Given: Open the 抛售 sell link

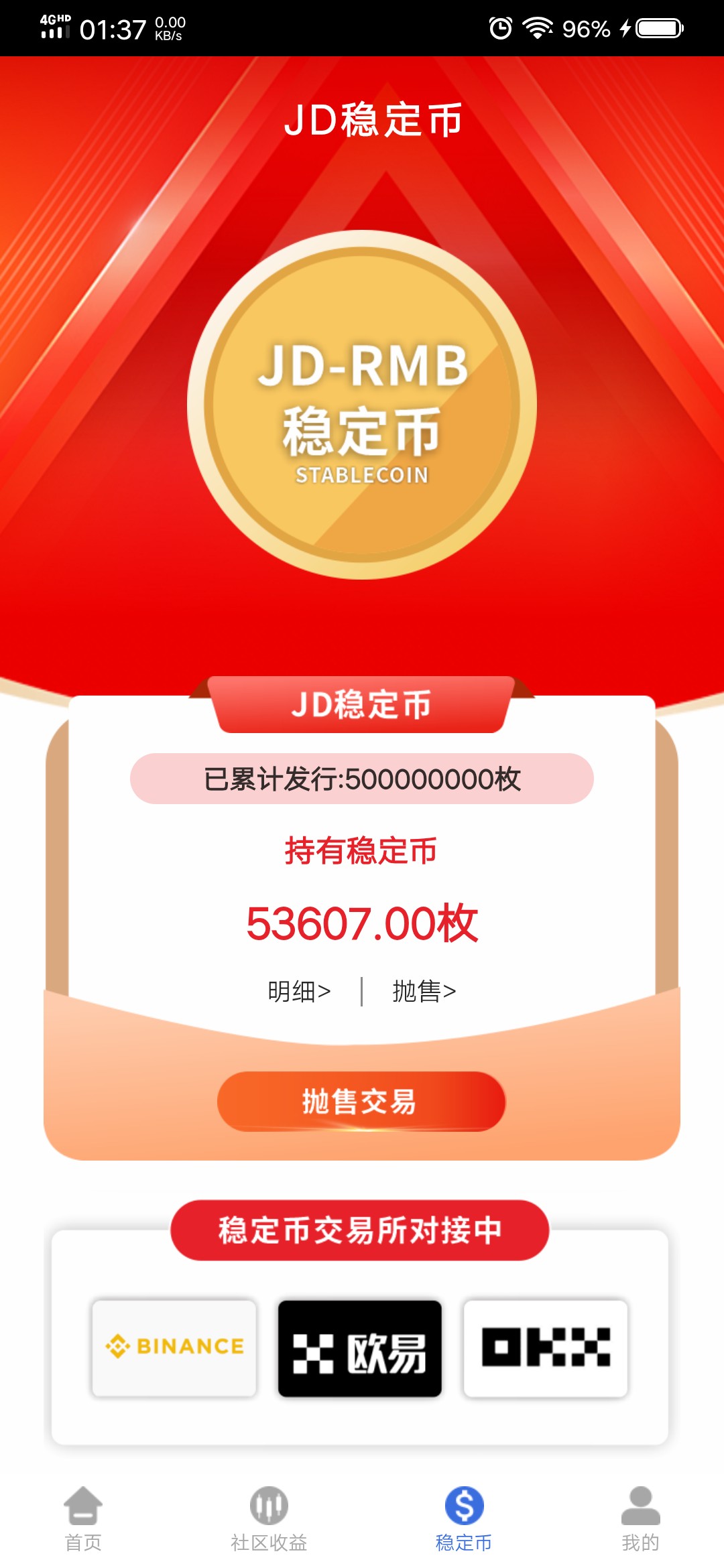Looking at the screenshot, I should tap(424, 991).
